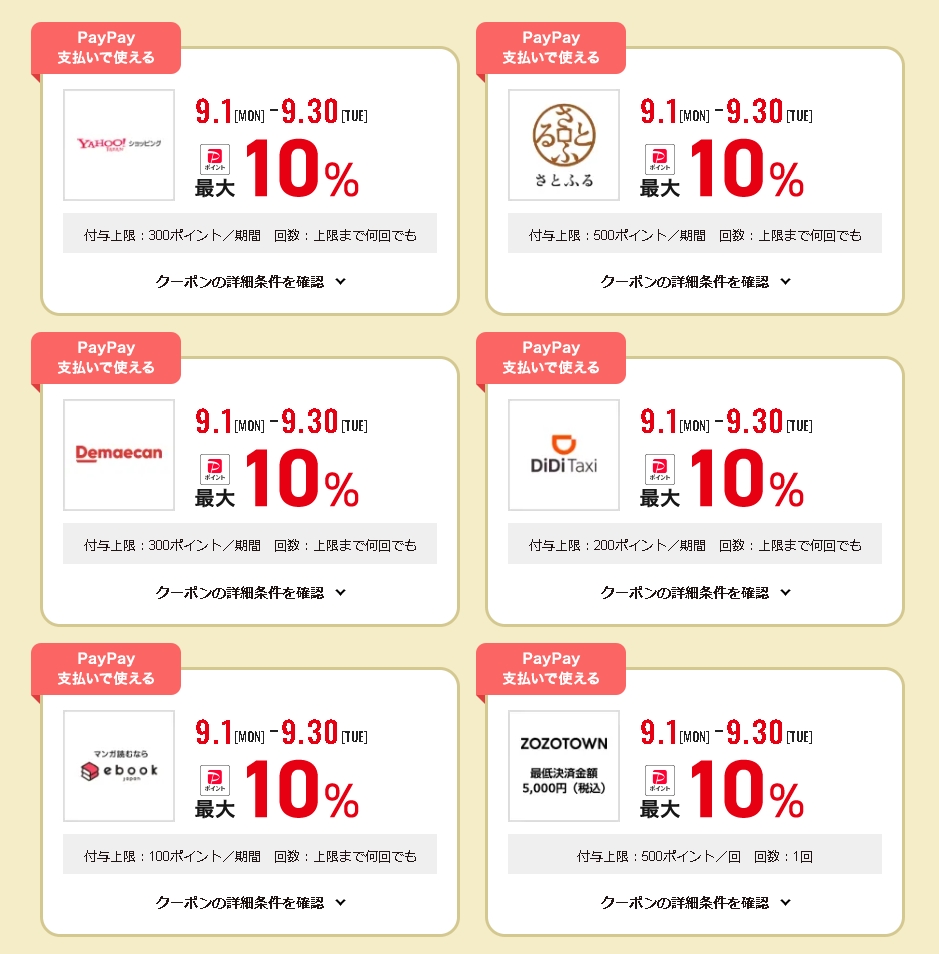Open the ebook japan coupon card
The height and width of the screenshot is (954, 939).
(x=118, y=766)
